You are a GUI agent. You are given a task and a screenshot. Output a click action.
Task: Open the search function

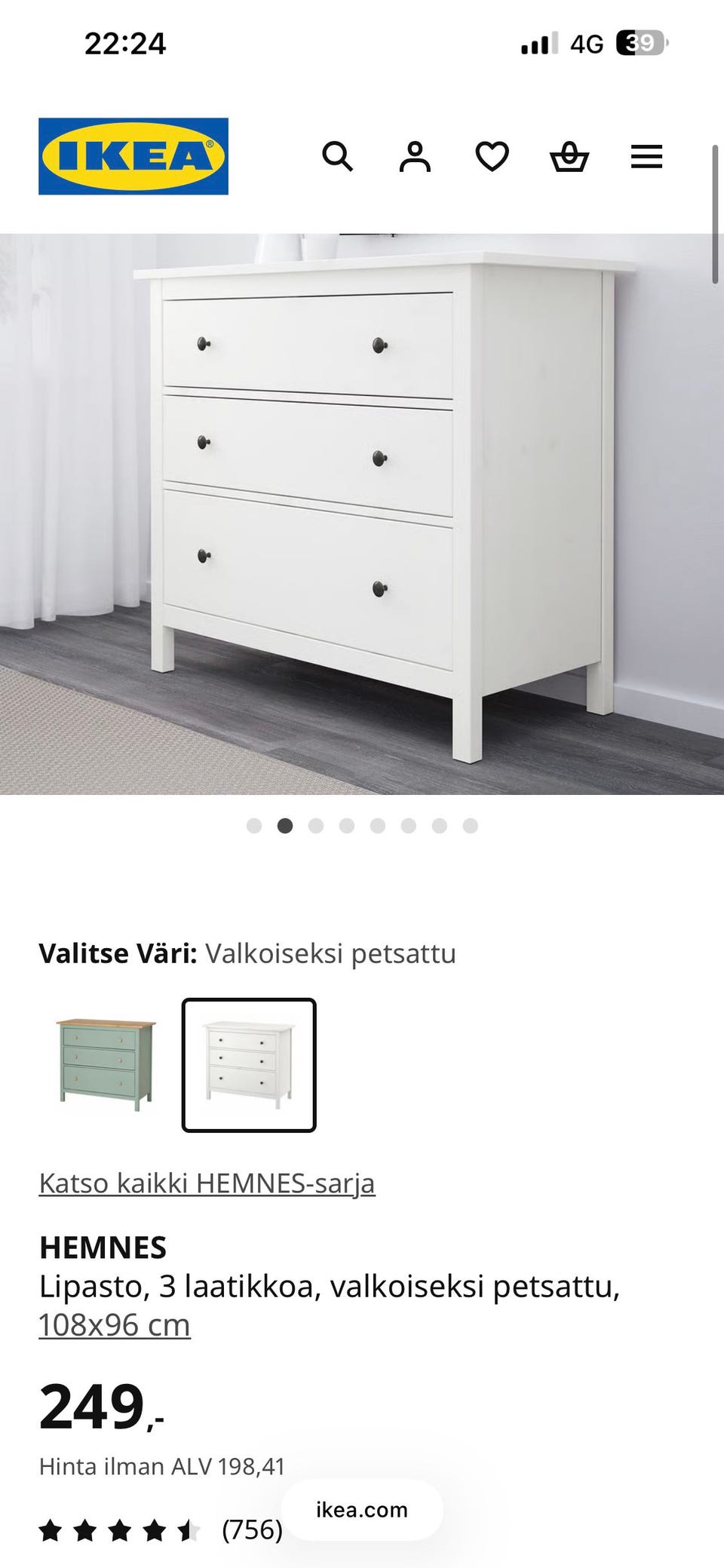[x=339, y=157]
